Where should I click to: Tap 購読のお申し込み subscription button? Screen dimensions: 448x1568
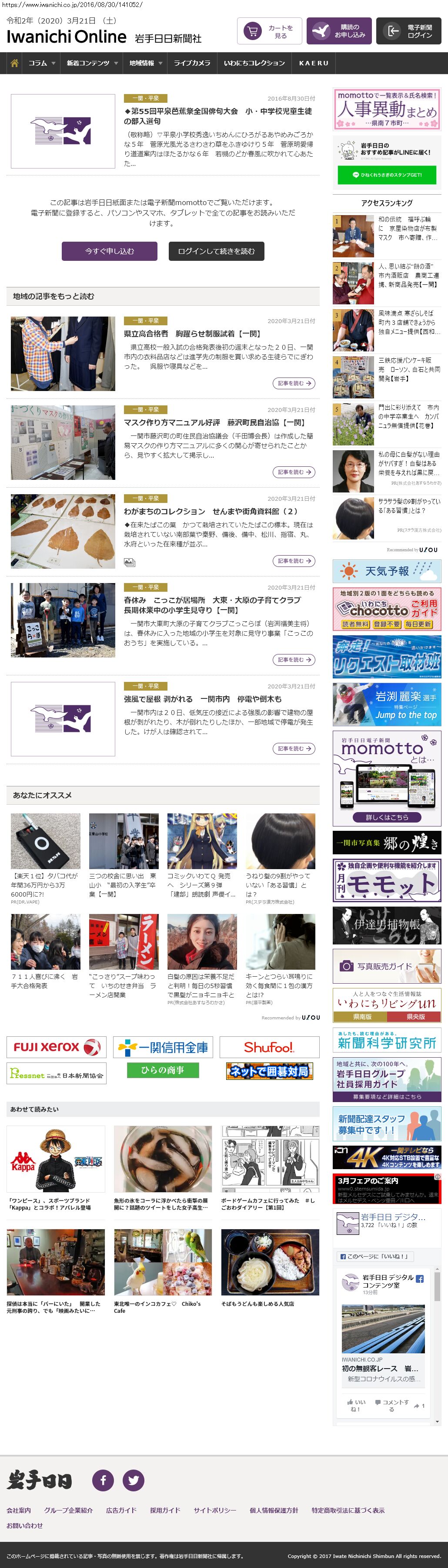[x=338, y=31]
